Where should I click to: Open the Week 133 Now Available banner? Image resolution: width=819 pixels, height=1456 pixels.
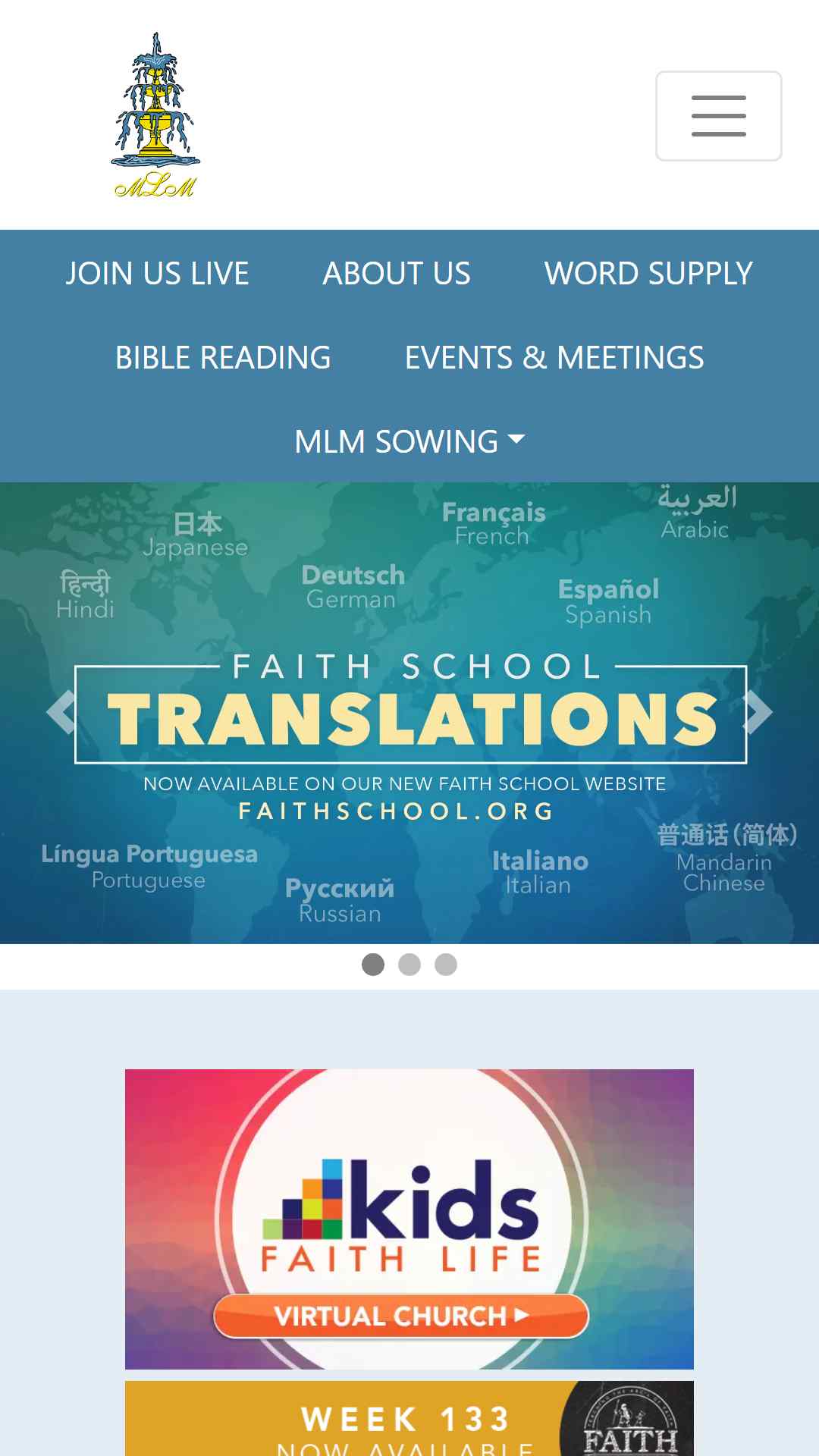coord(409,1418)
